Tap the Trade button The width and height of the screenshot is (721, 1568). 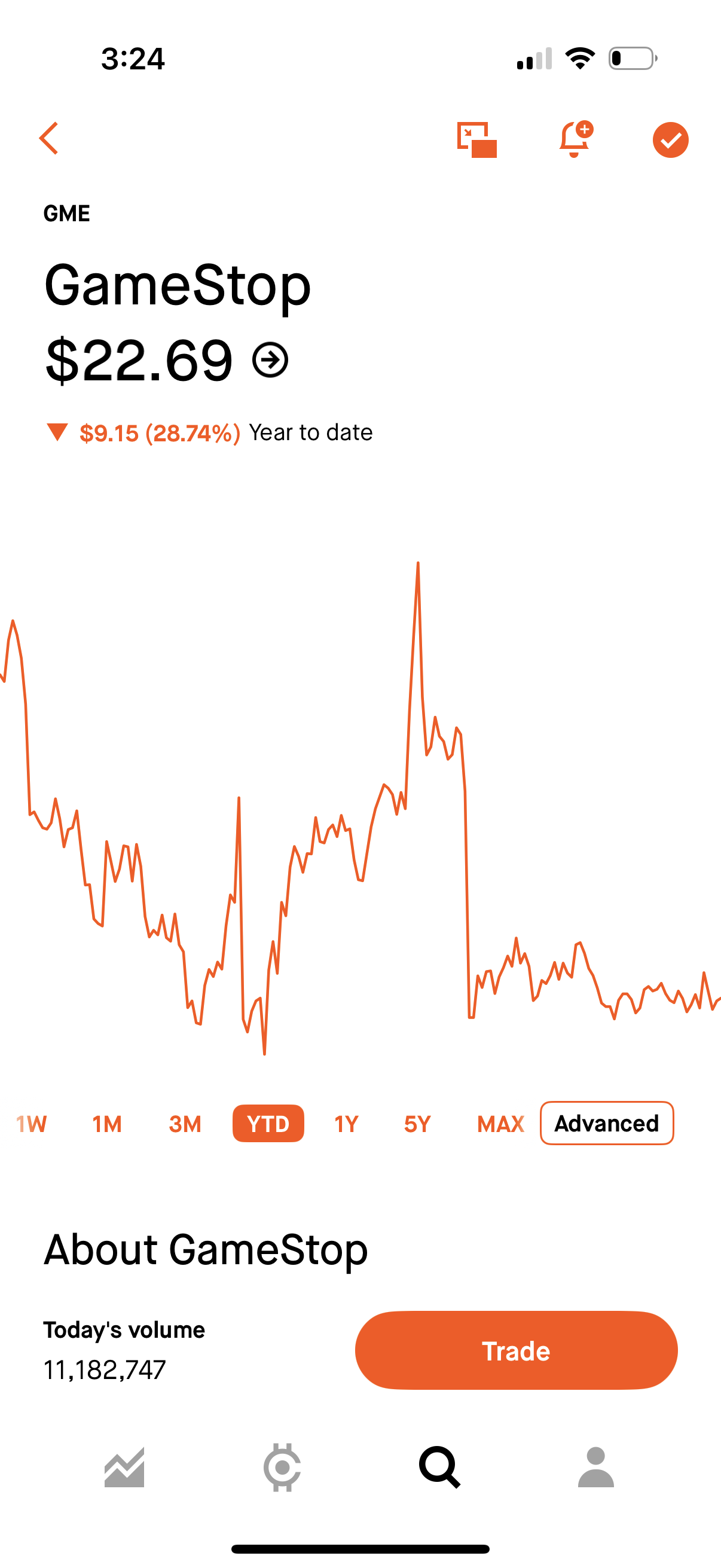tap(516, 1351)
